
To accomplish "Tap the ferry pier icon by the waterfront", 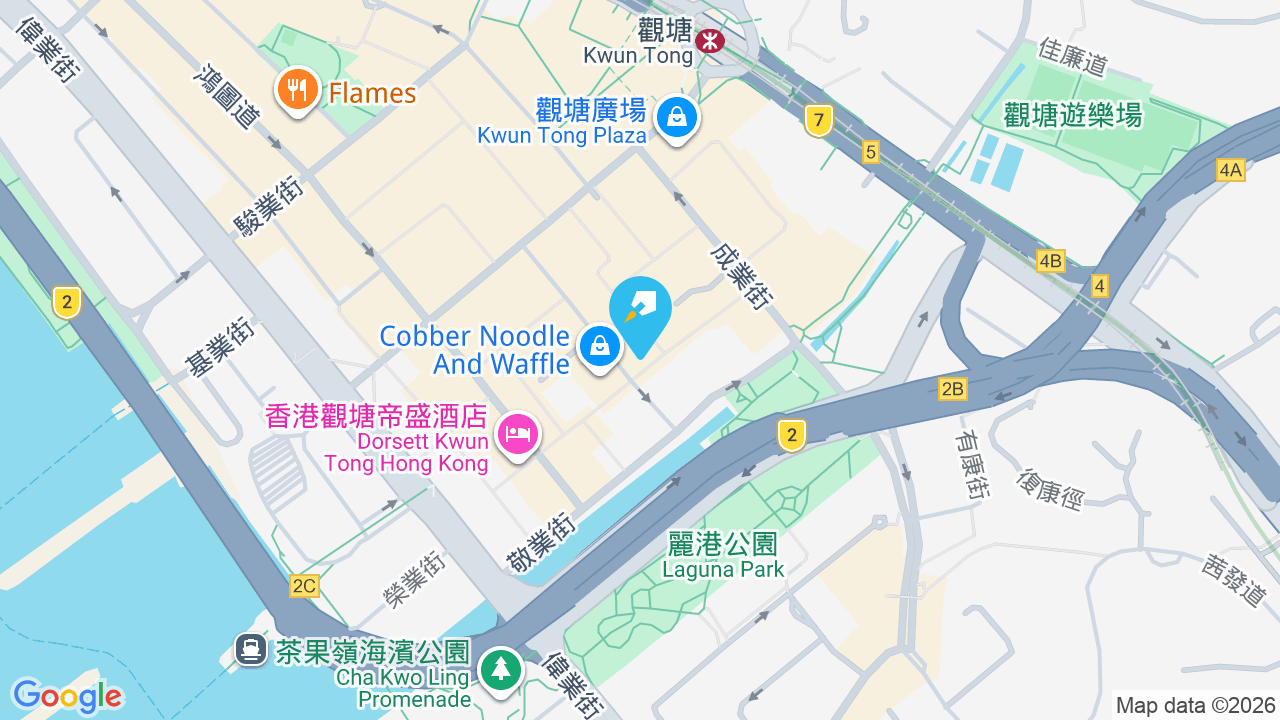I will pos(251,650).
